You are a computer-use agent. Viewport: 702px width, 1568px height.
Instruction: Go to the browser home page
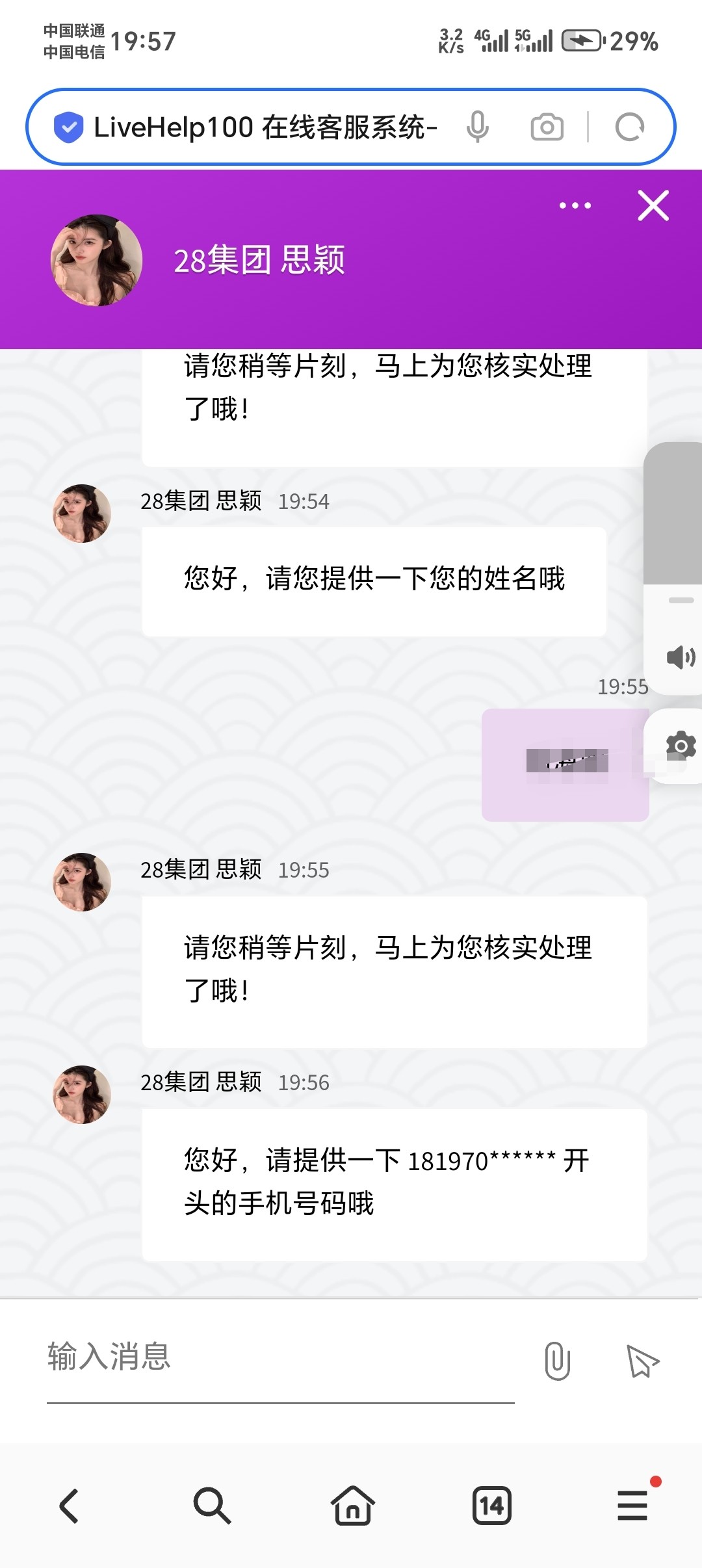[x=353, y=1506]
